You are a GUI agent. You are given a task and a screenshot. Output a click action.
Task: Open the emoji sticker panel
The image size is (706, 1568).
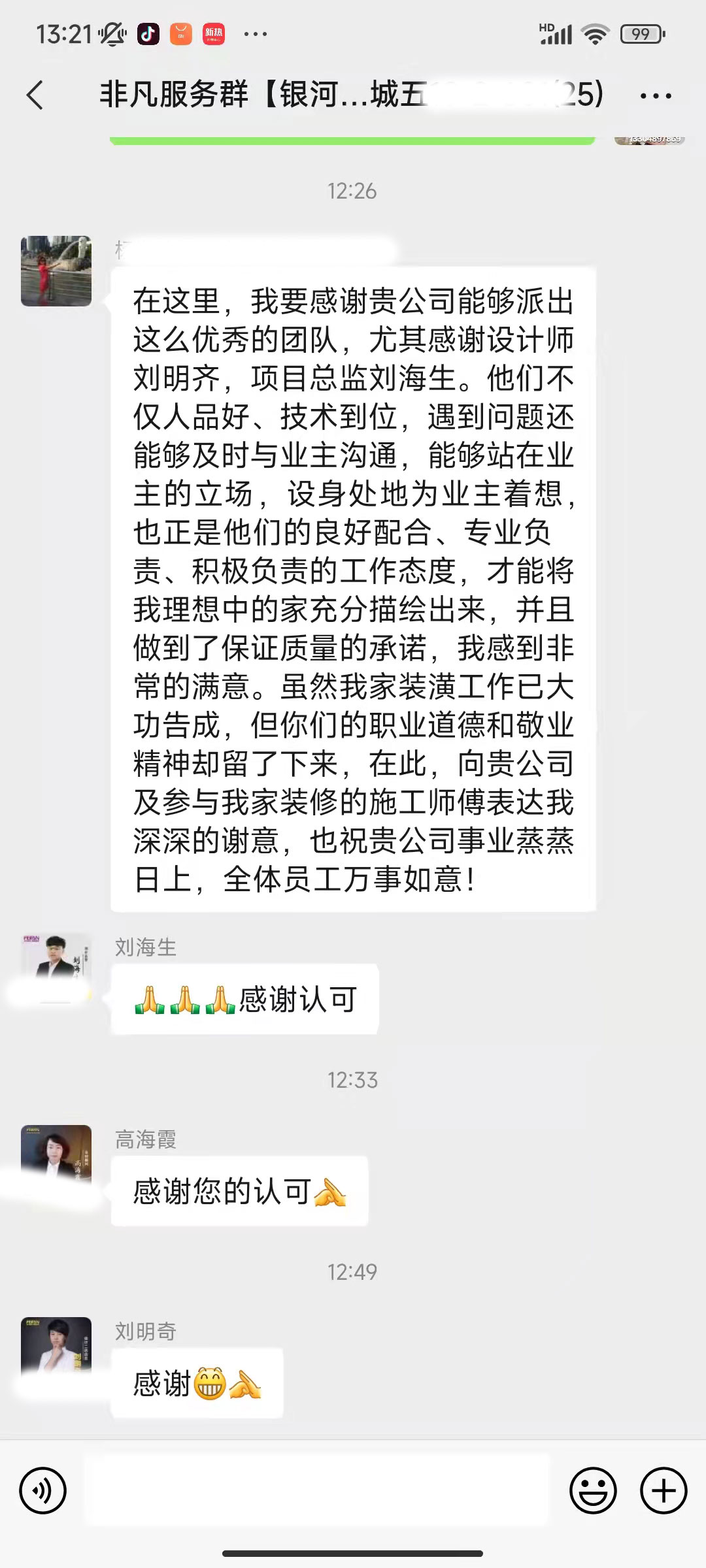[x=593, y=1491]
